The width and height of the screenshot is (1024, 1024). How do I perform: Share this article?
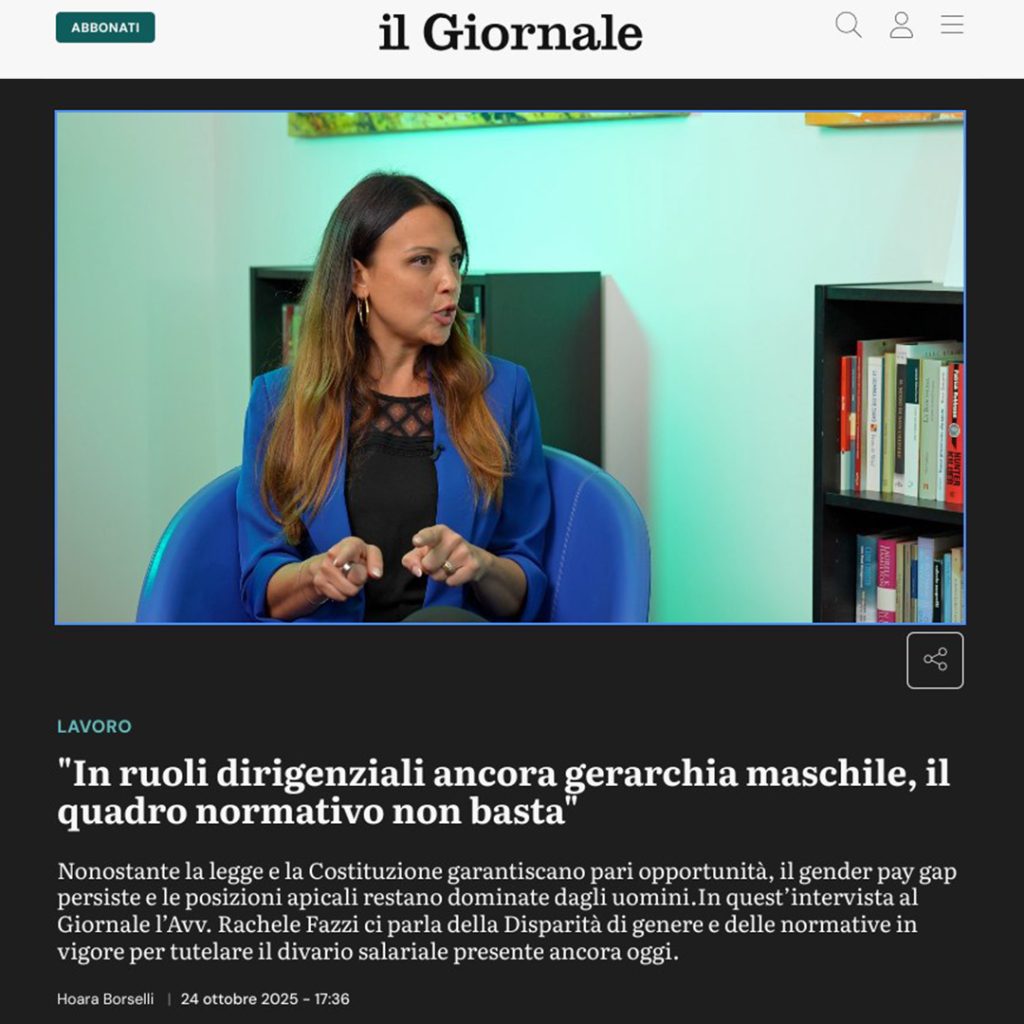point(935,660)
